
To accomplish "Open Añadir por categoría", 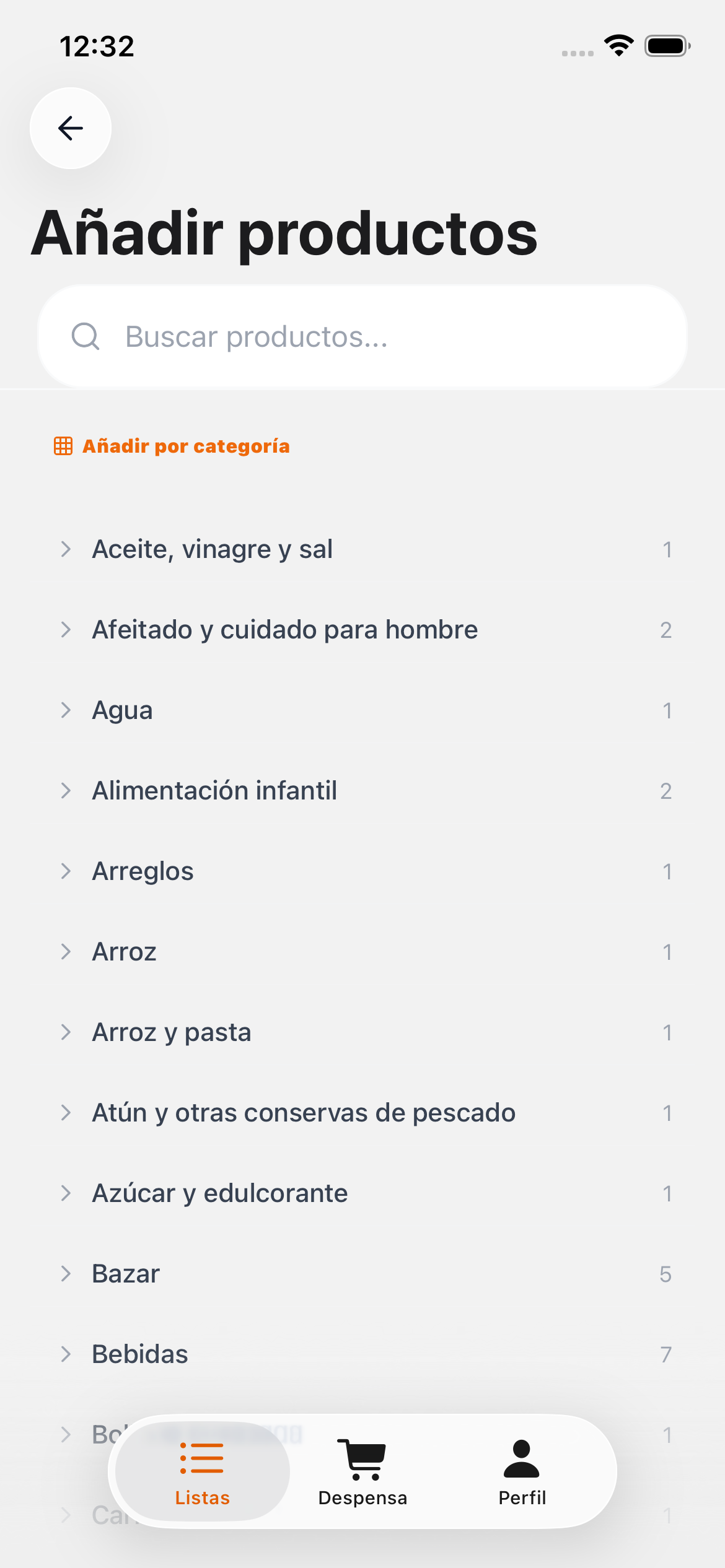I will click(172, 446).
